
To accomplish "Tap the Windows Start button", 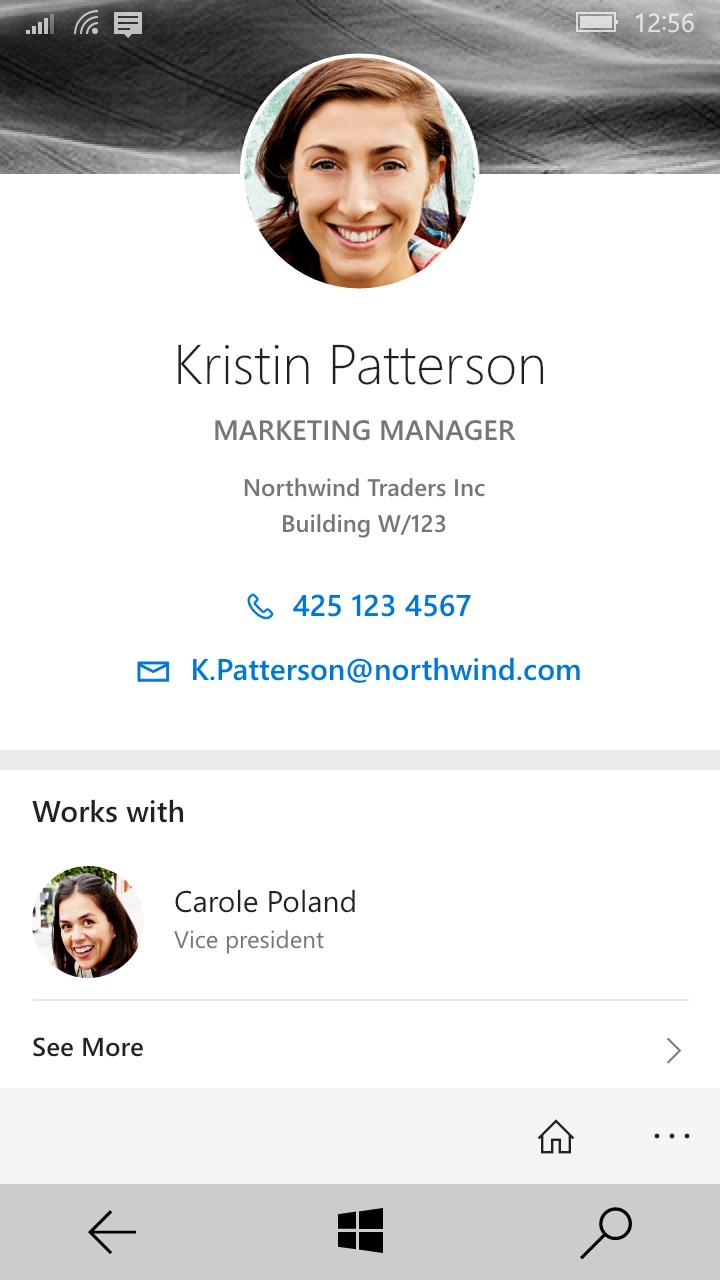I will pos(360,1230).
